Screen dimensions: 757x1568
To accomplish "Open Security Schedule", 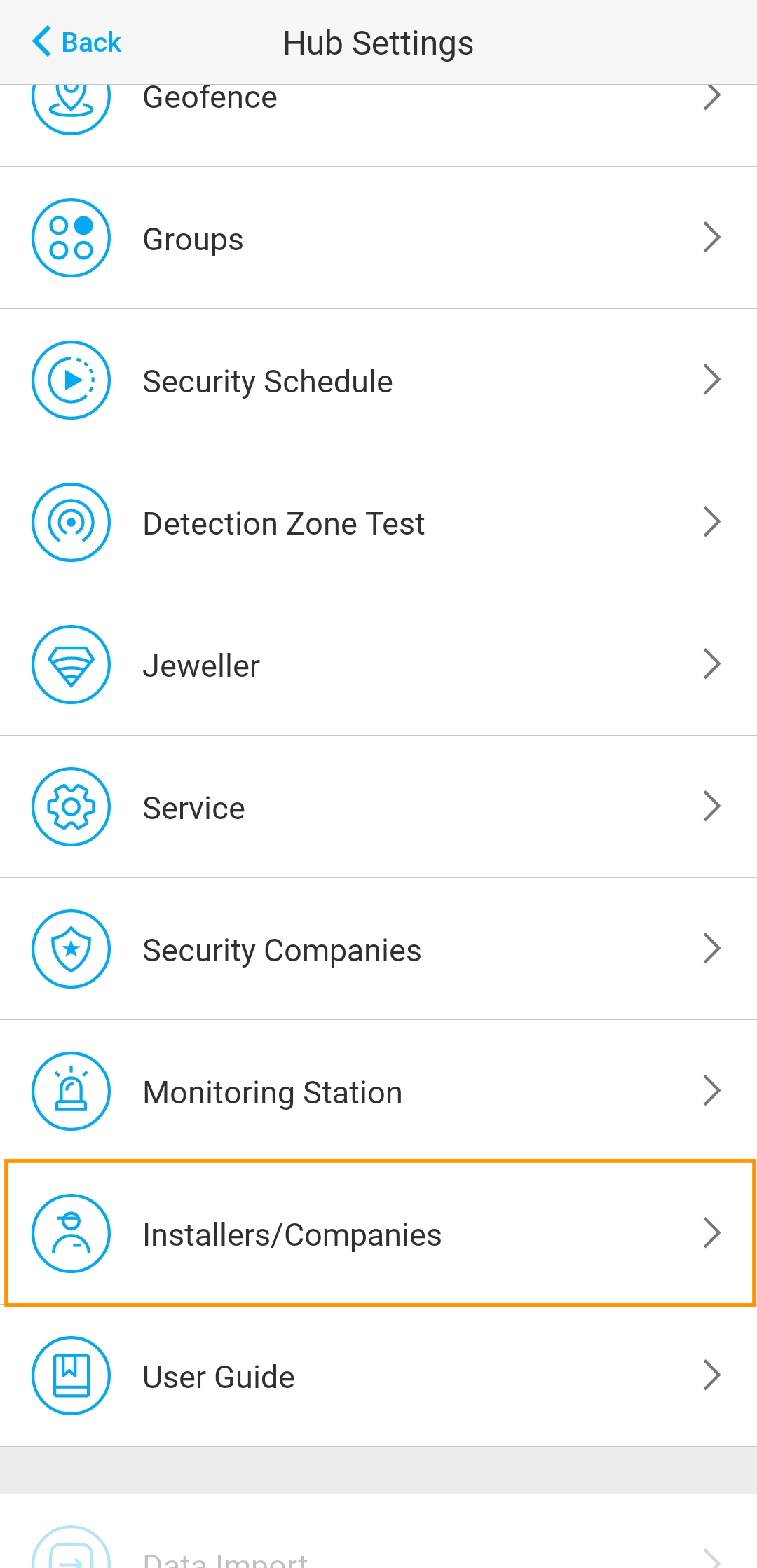I will (x=378, y=380).
